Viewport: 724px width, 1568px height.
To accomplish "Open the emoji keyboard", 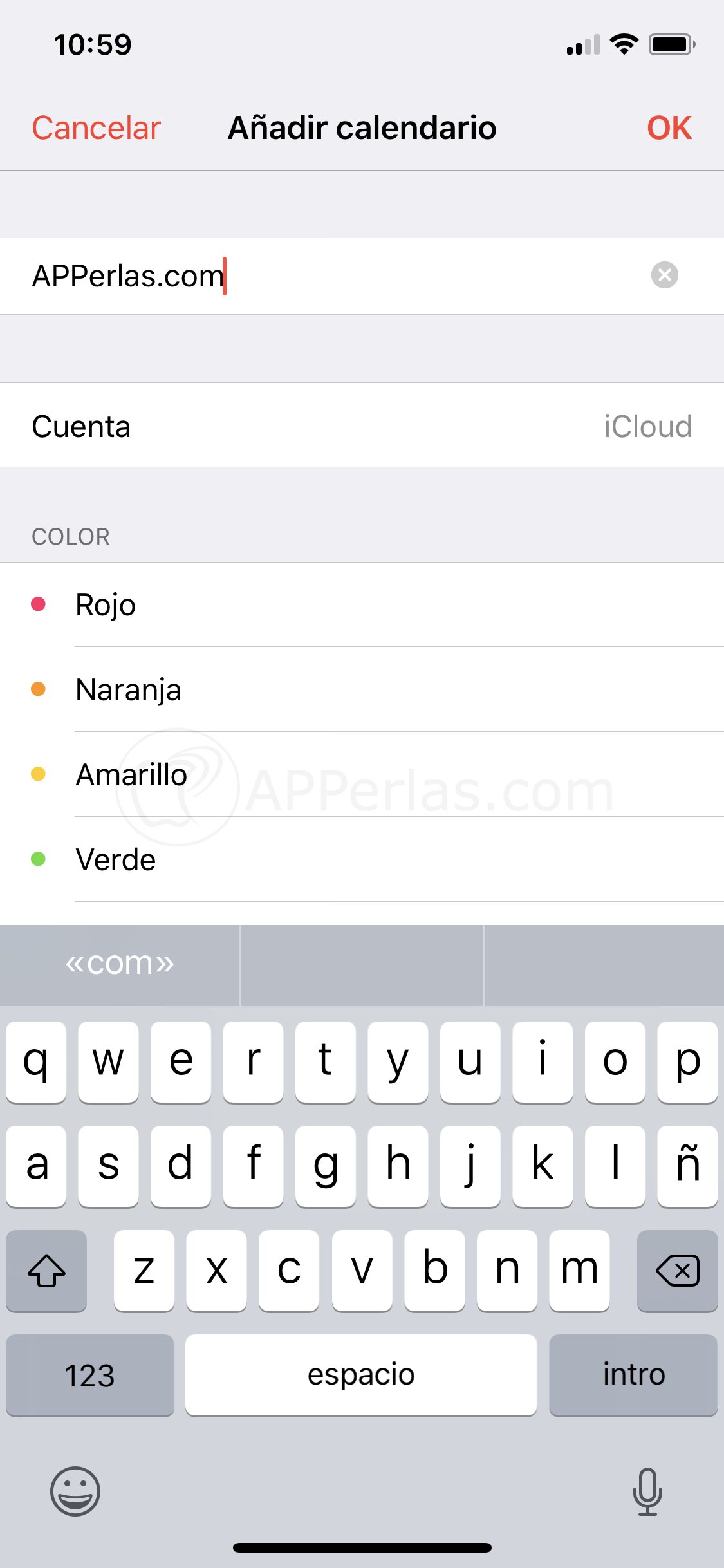I will tap(75, 1491).
